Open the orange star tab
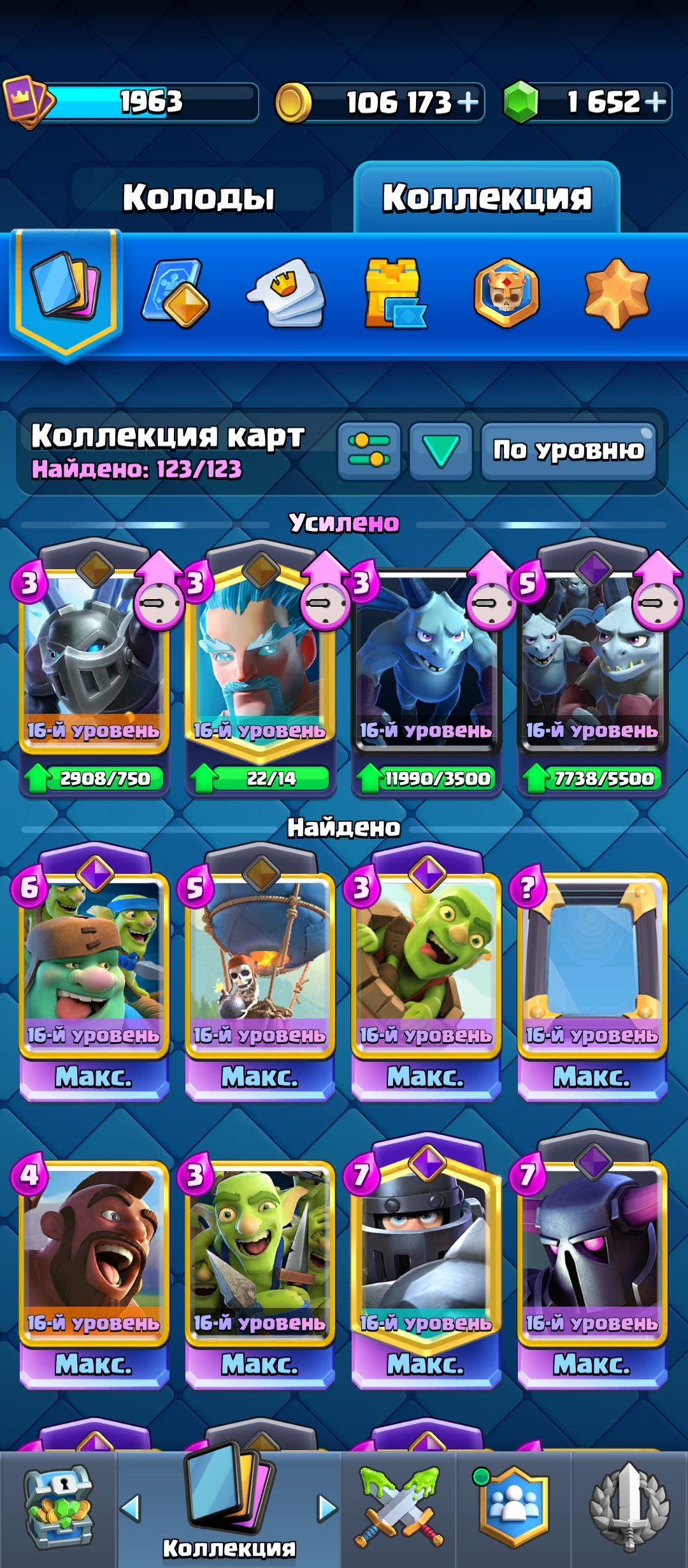 (x=616, y=294)
